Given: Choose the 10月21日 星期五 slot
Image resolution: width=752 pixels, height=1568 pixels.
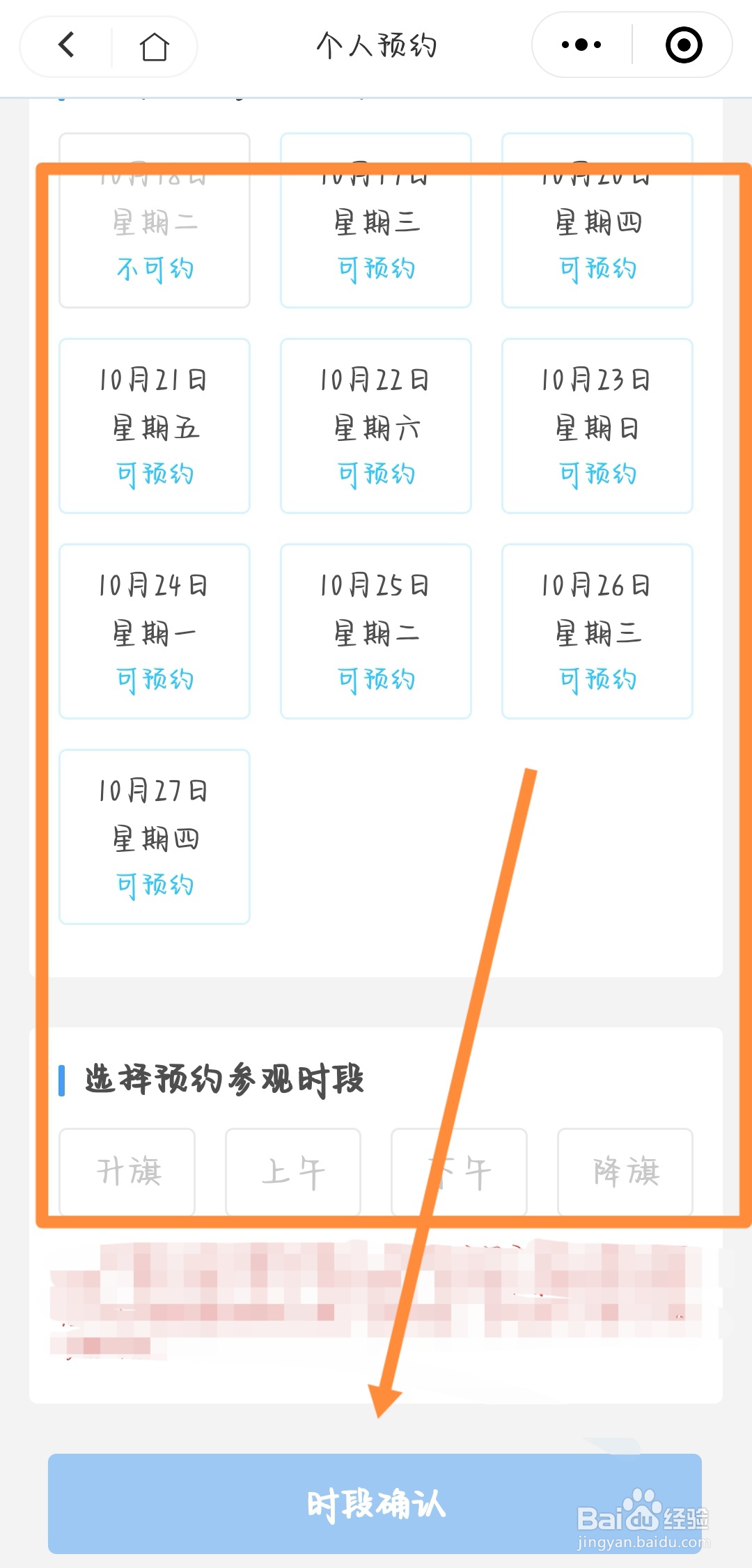Looking at the screenshot, I should click(x=154, y=425).
